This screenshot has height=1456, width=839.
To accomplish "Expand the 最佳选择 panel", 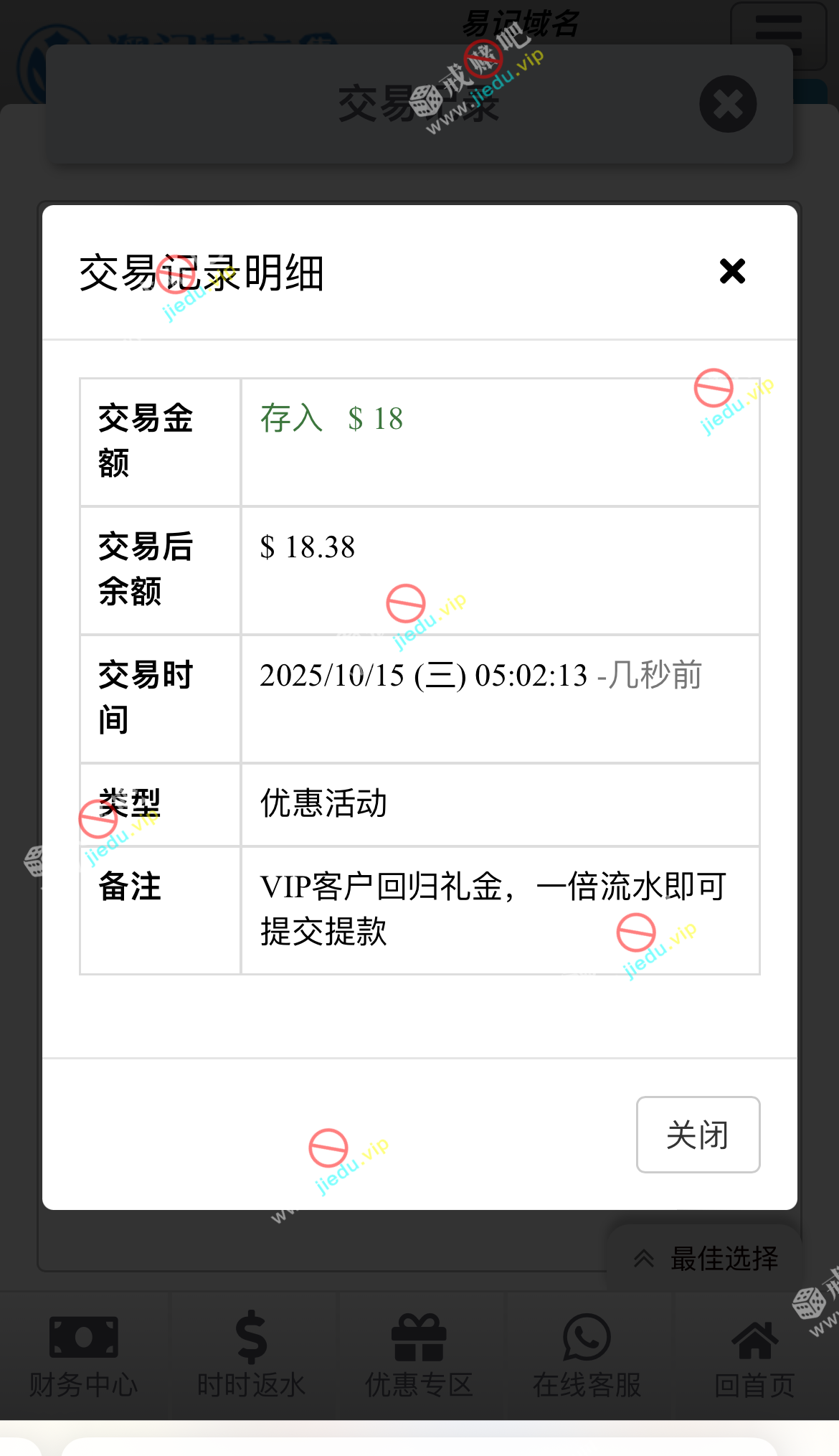I will [706, 1259].
